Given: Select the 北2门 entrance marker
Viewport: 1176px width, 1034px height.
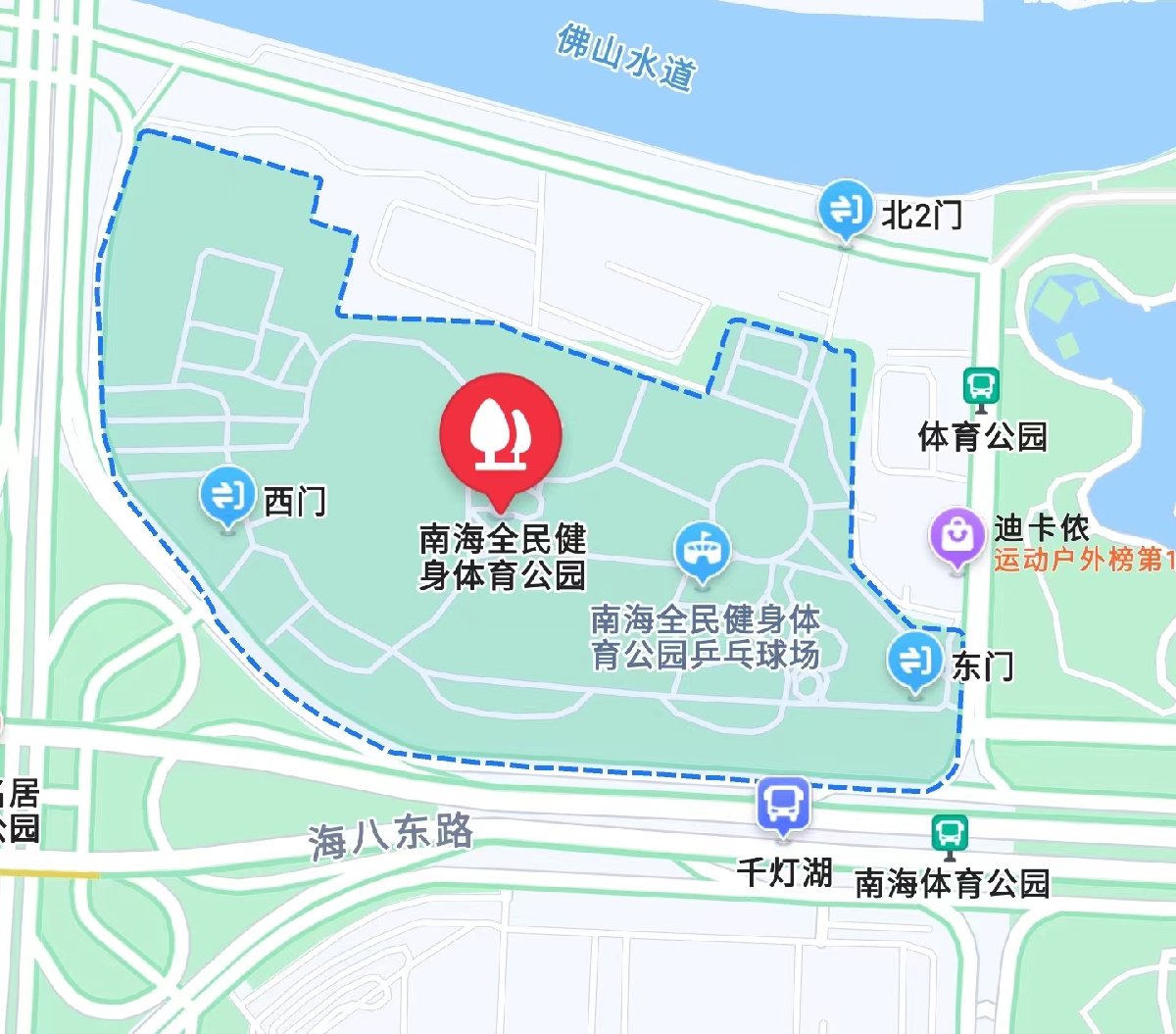Looking at the screenshot, I should (845, 209).
